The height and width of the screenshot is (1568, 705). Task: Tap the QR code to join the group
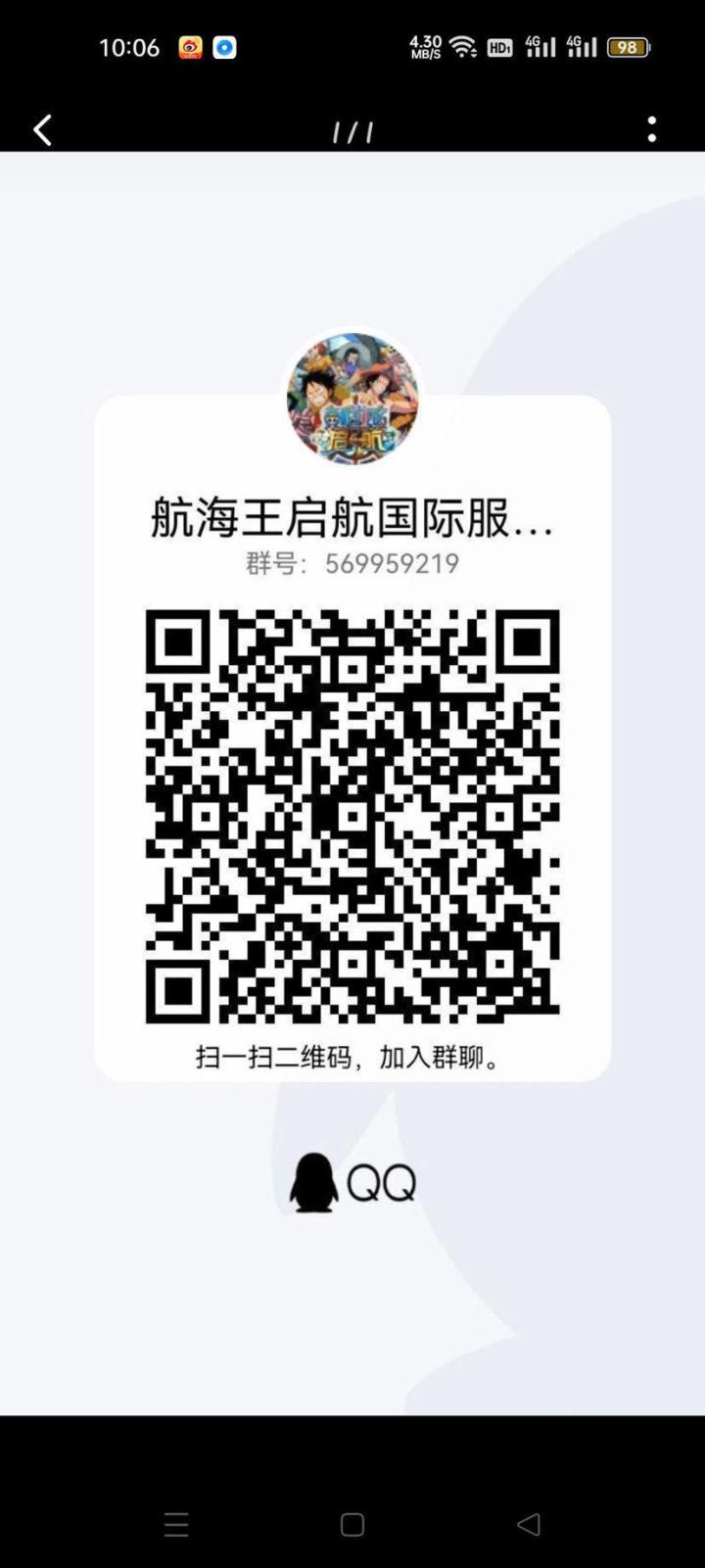tap(352, 813)
